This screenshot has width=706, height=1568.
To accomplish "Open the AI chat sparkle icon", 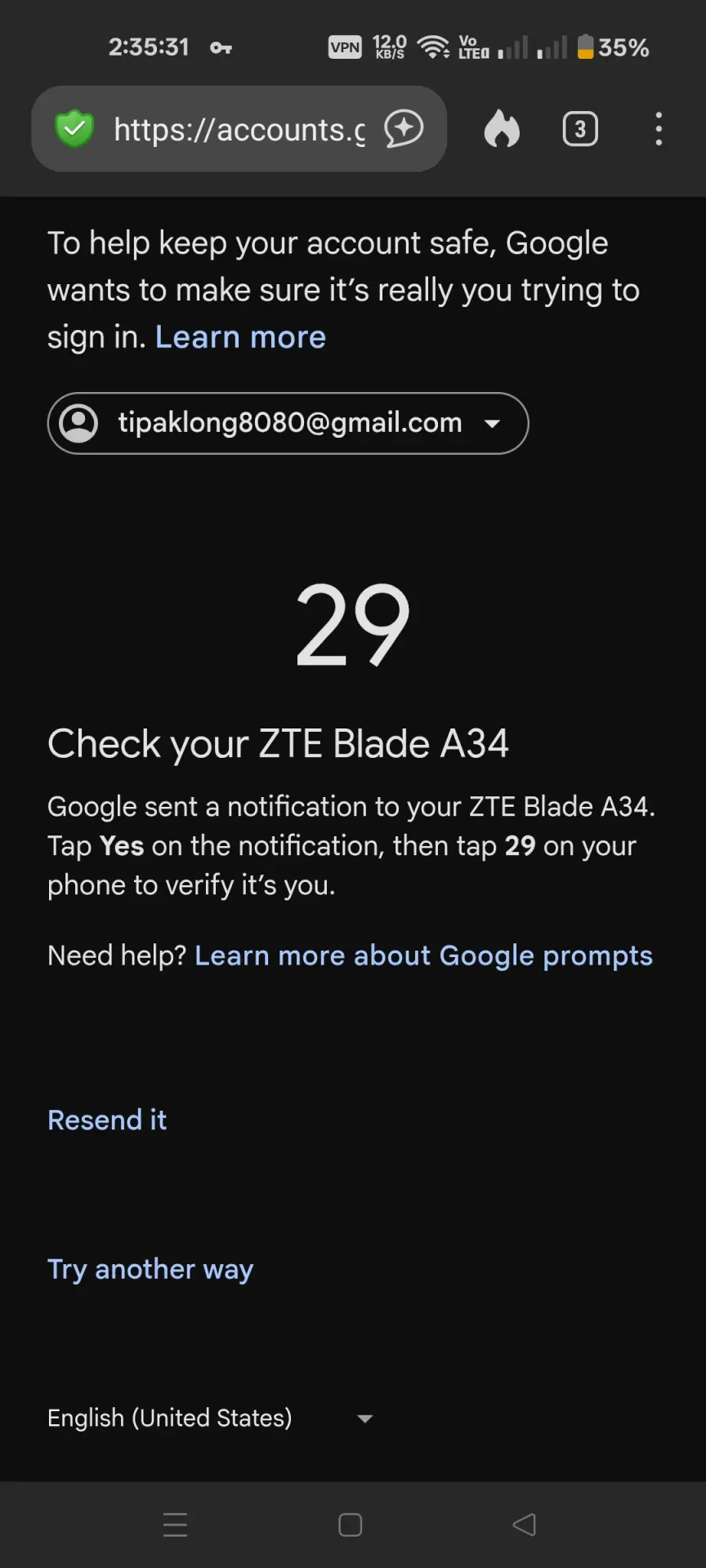I will (404, 129).
